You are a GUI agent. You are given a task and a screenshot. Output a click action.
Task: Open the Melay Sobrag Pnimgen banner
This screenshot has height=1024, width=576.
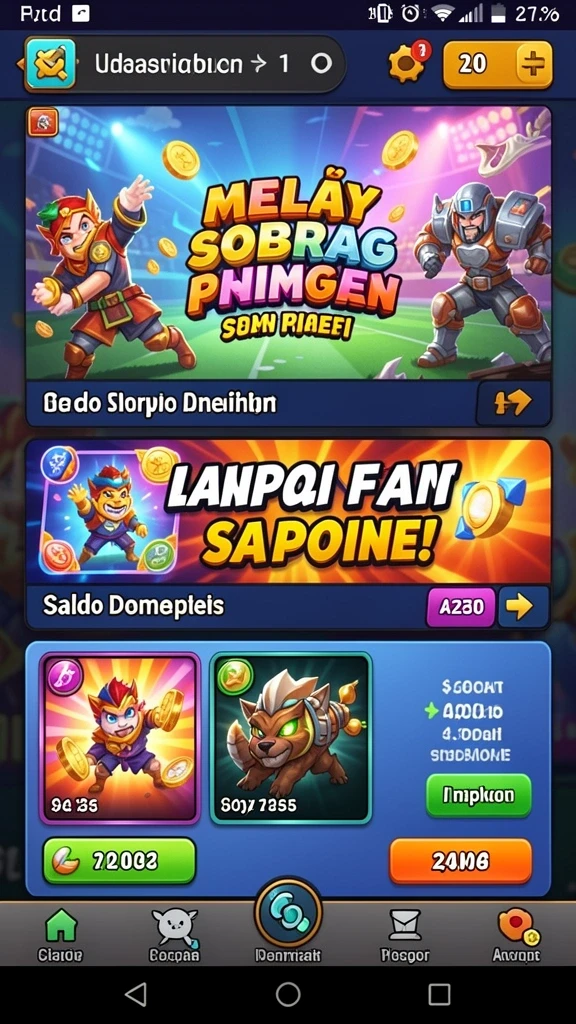pos(288,243)
